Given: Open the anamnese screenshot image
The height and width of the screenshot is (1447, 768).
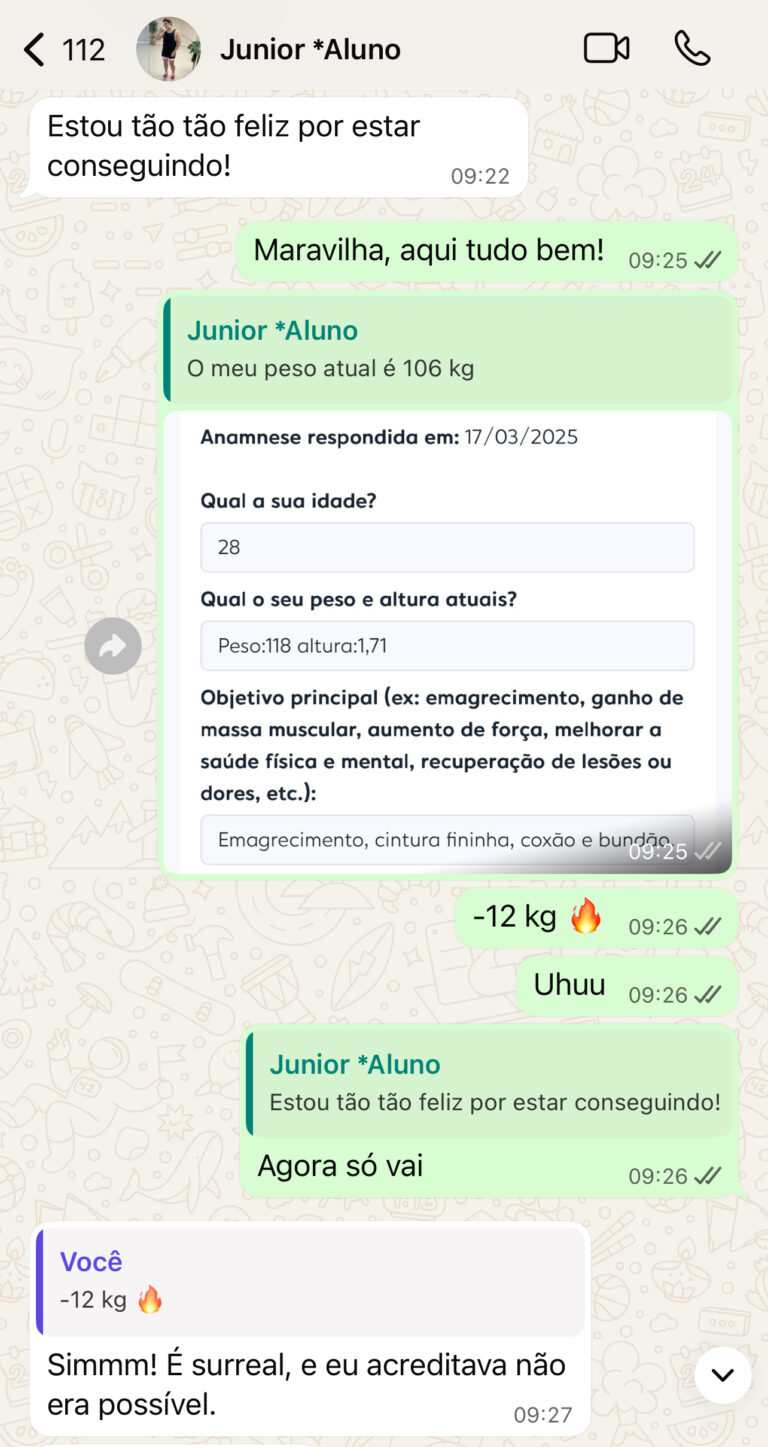Looking at the screenshot, I should [x=447, y=640].
